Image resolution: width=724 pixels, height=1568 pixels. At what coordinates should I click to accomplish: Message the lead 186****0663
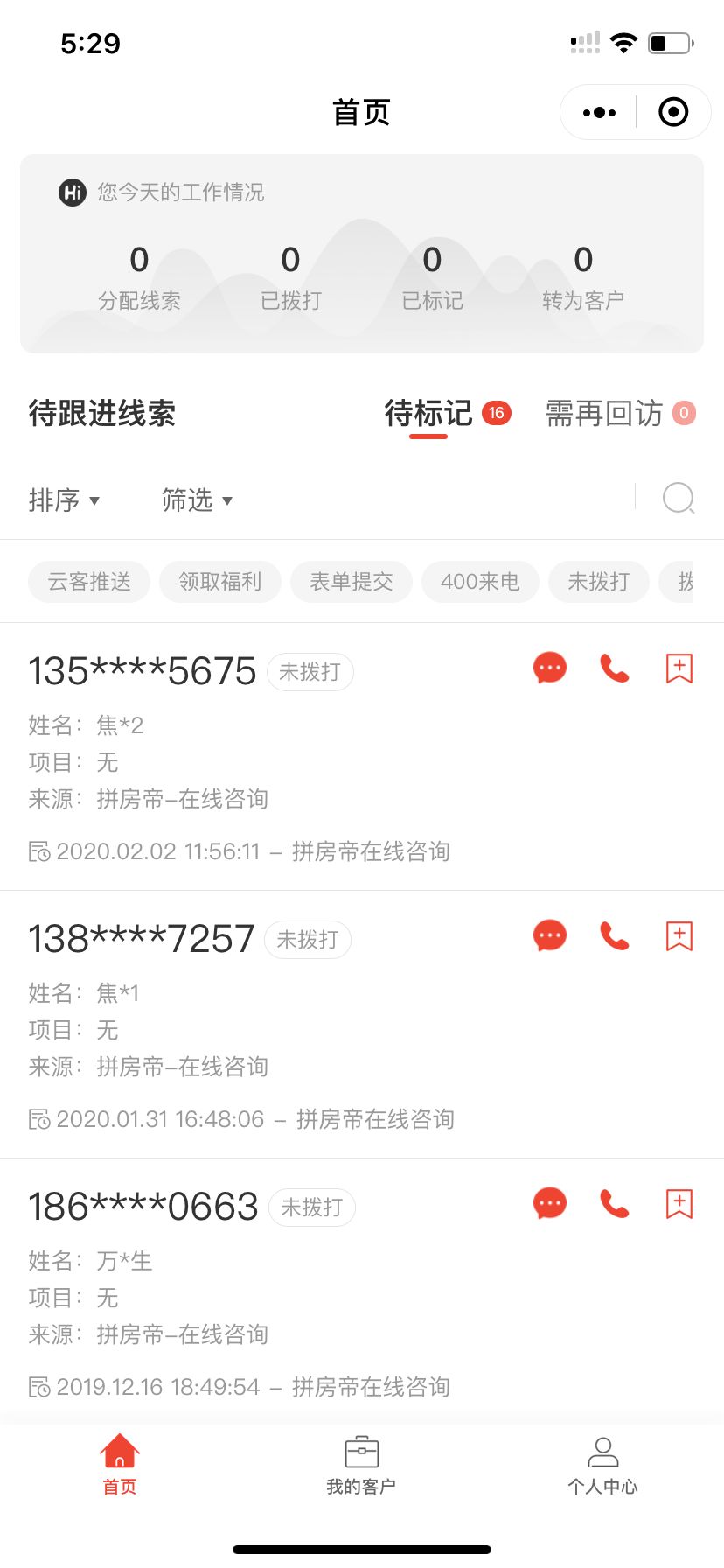pyautogui.click(x=550, y=1204)
